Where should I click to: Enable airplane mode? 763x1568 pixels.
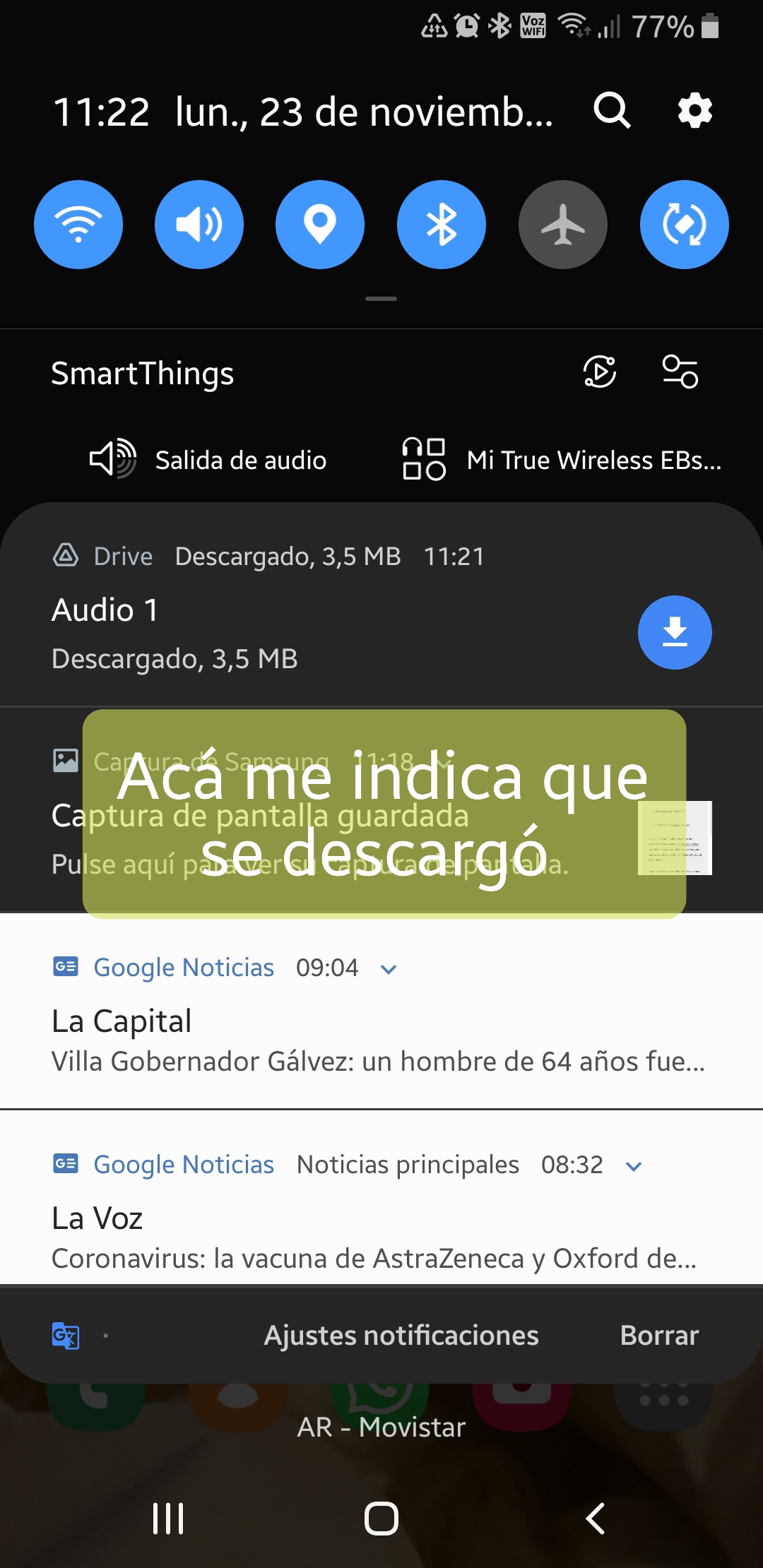point(562,224)
